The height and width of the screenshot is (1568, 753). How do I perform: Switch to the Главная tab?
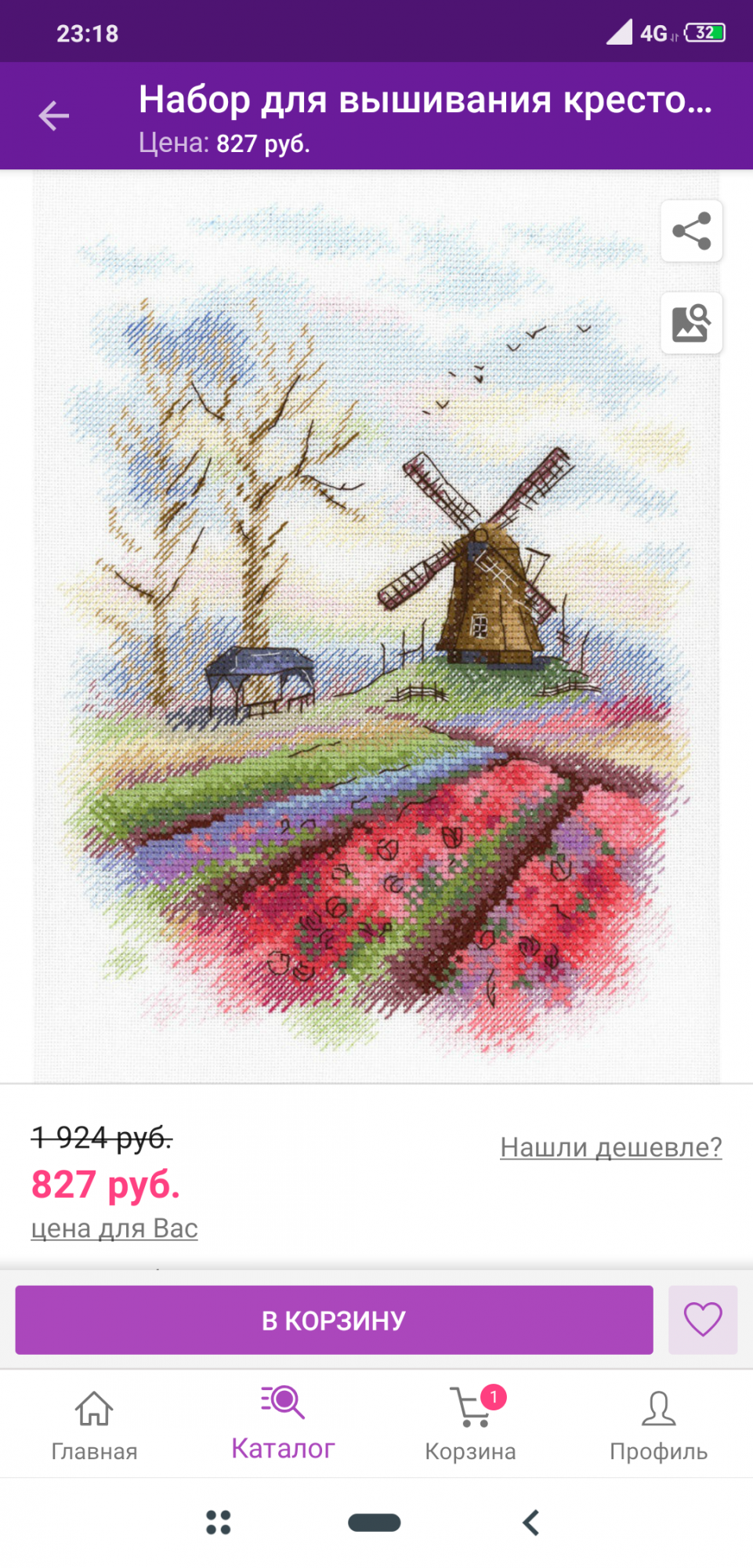click(x=94, y=1425)
